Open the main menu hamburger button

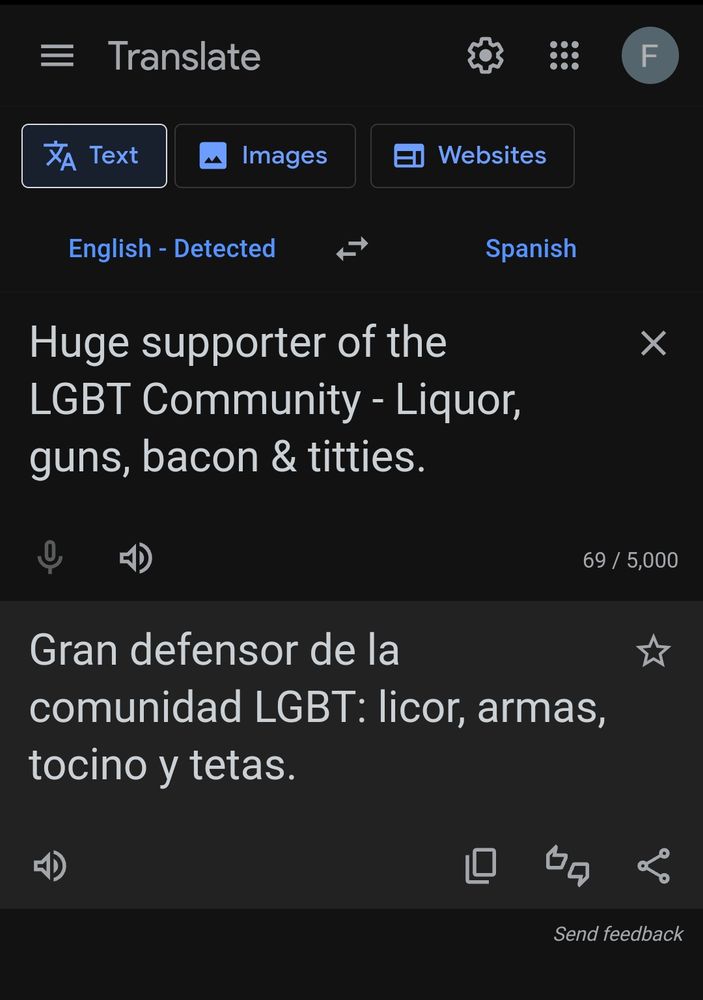coord(57,56)
